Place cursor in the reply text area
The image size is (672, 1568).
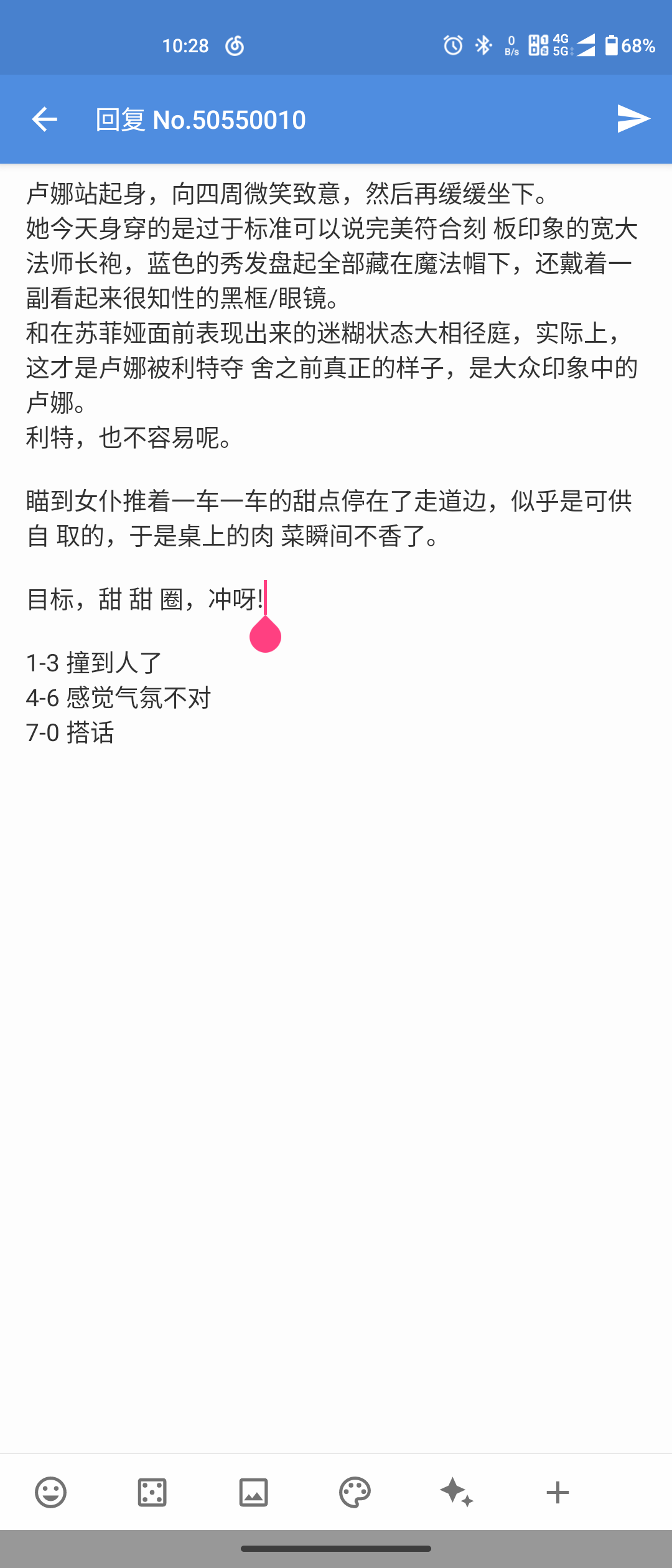pyautogui.click(x=336, y=996)
